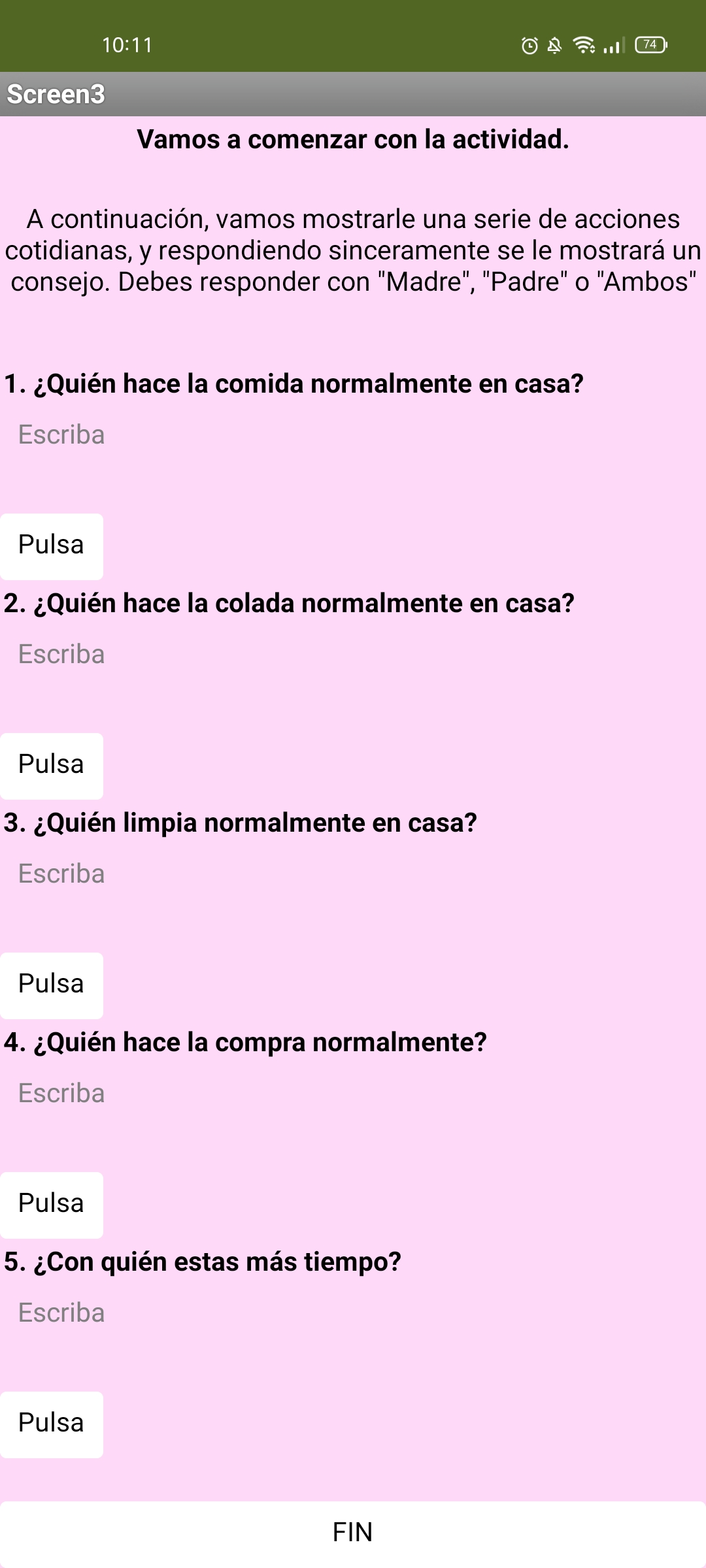Tap Pulsa below the comida question

(52, 546)
